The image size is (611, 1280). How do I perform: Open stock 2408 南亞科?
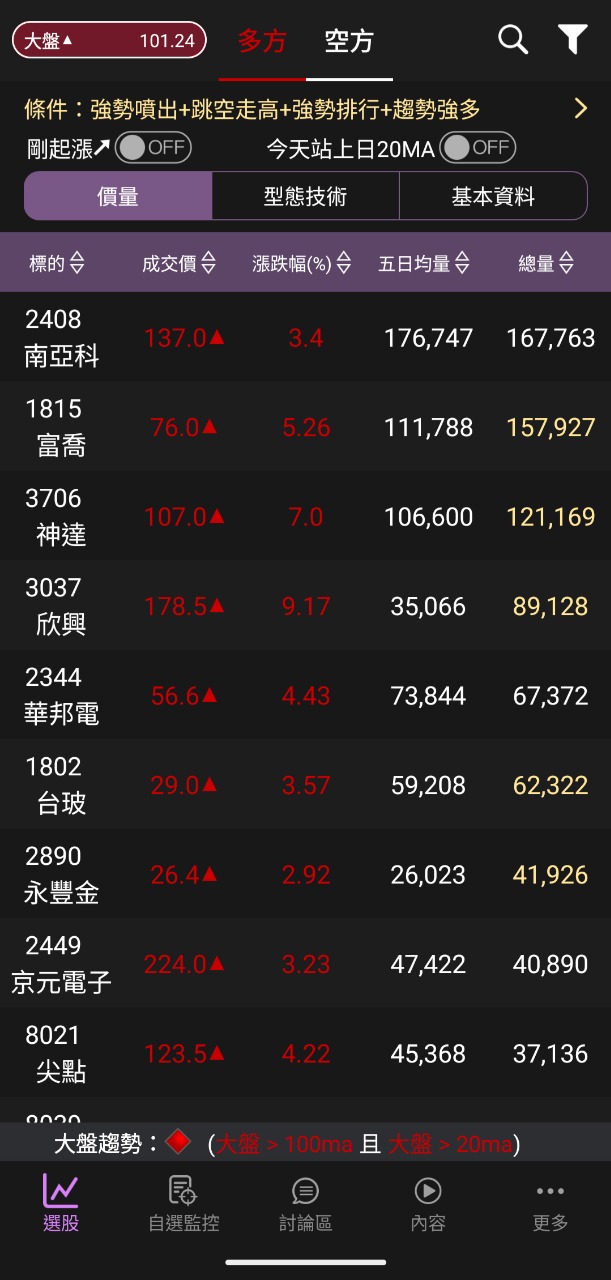[61, 337]
